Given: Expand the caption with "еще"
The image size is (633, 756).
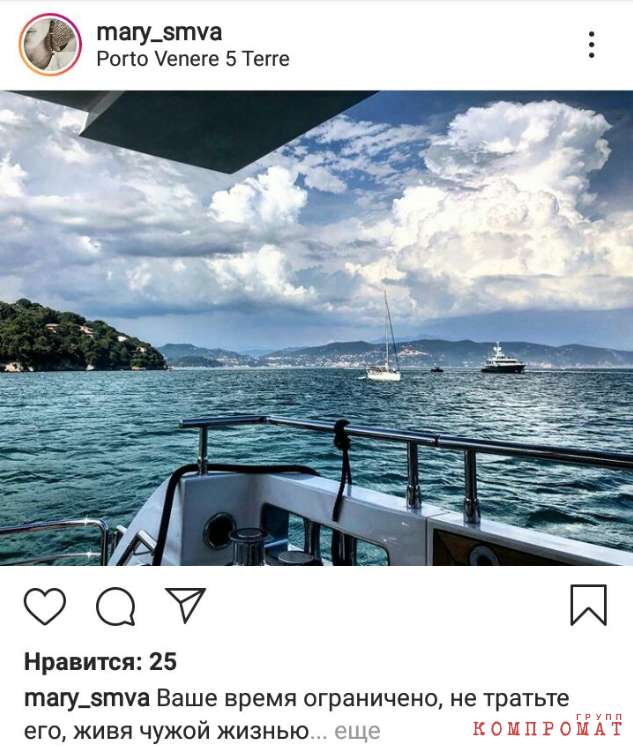Looking at the screenshot, I should click(x=357, y=732).
